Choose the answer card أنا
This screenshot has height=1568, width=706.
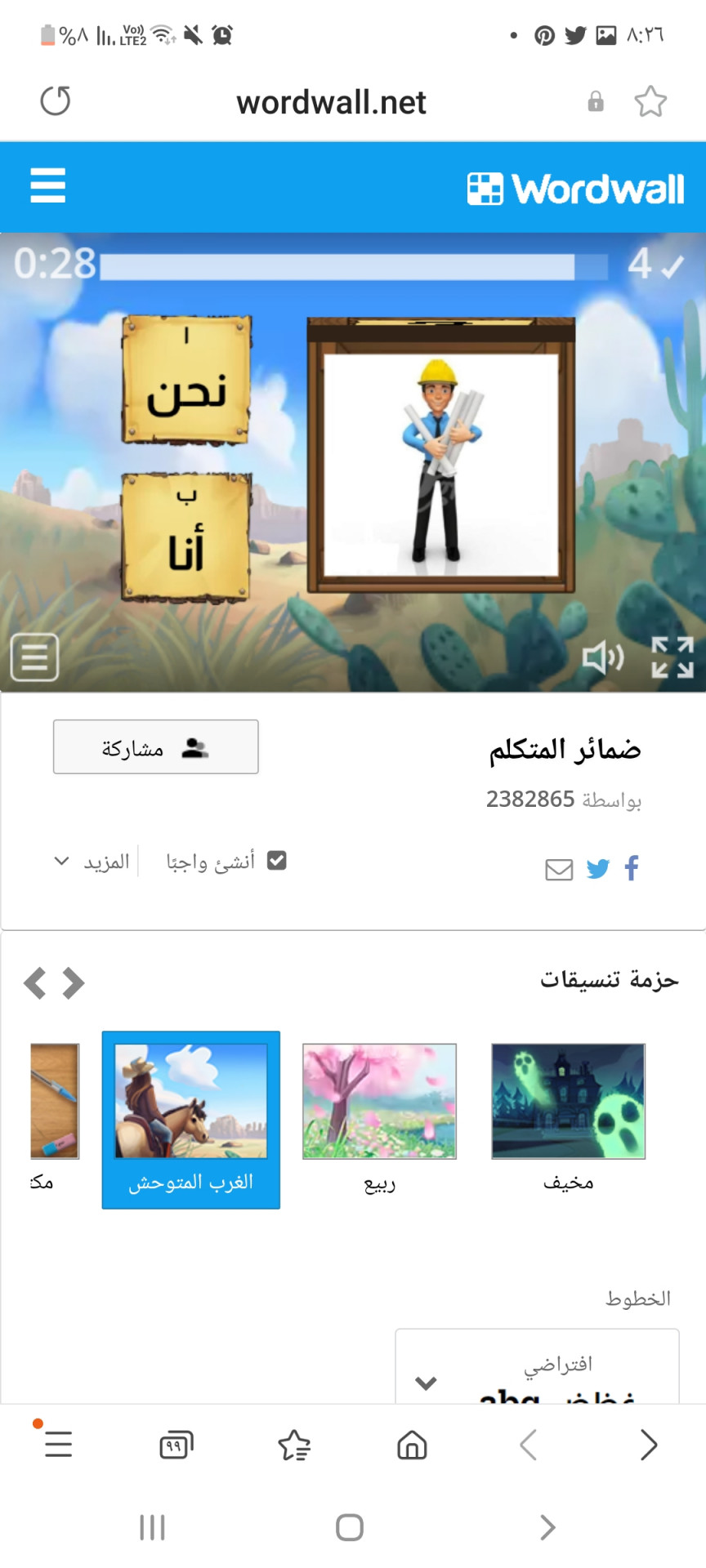186,537
